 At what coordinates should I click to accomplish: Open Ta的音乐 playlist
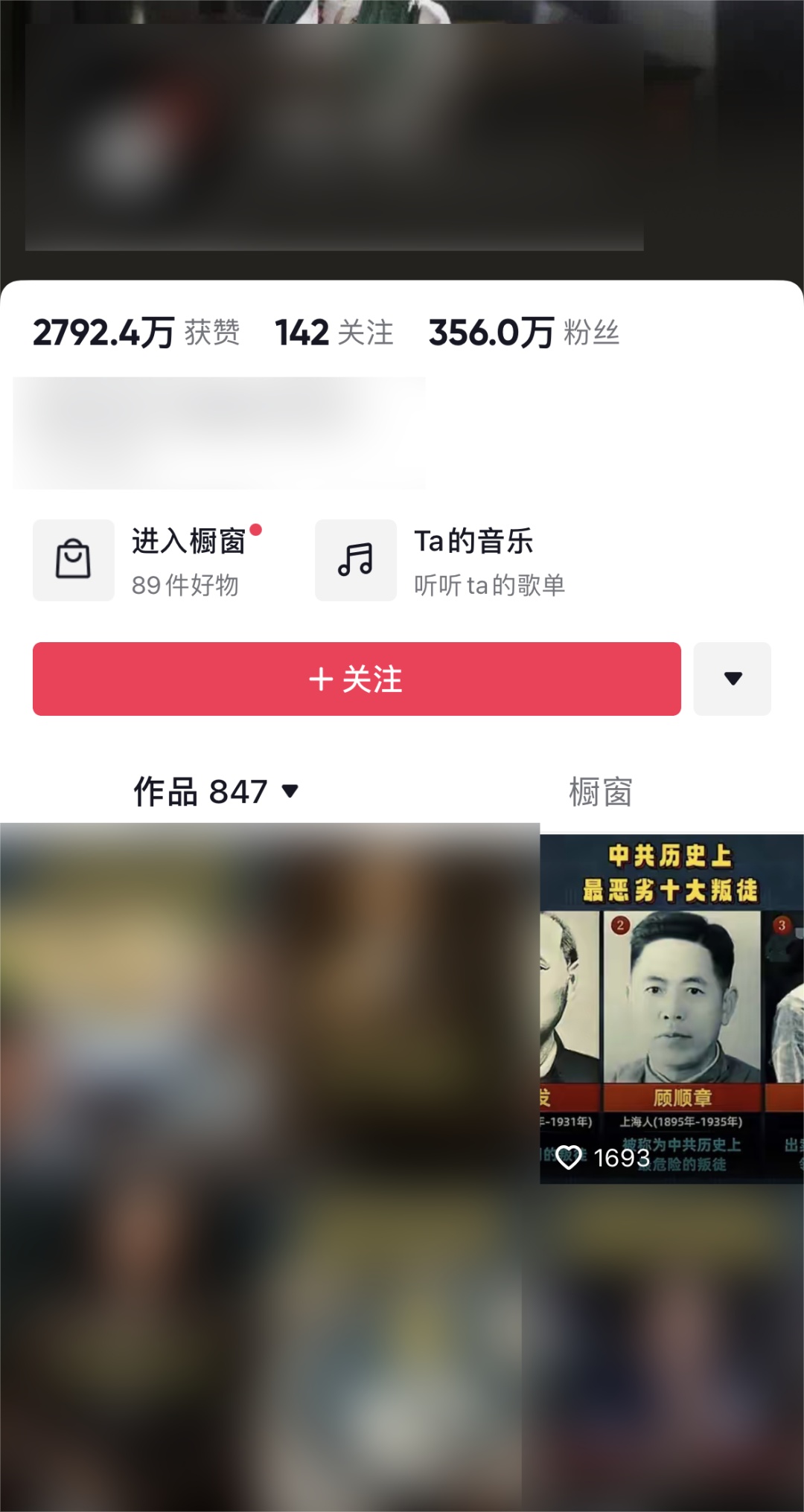[441, 560]
